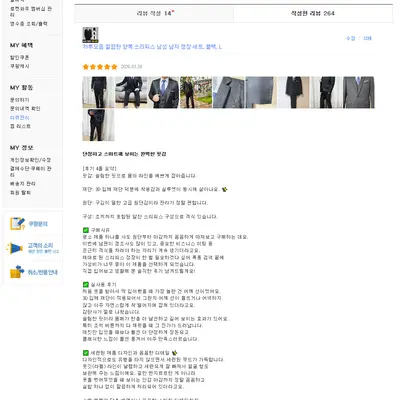Open 찜 리스트 in the sidebar

click(20, 126)
